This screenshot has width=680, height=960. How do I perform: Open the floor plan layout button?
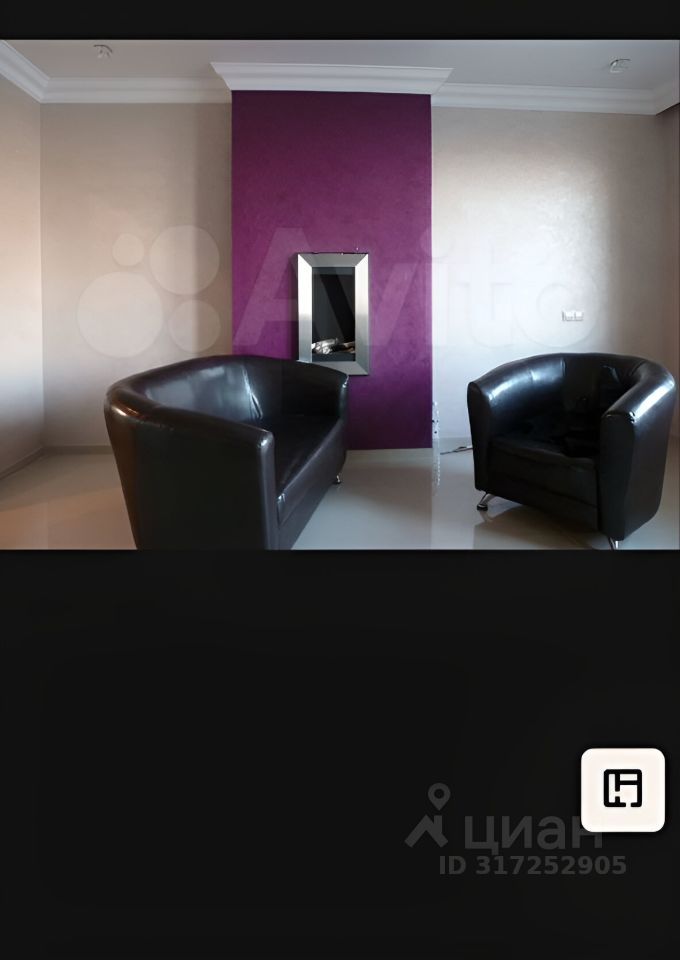coord(622,789)
